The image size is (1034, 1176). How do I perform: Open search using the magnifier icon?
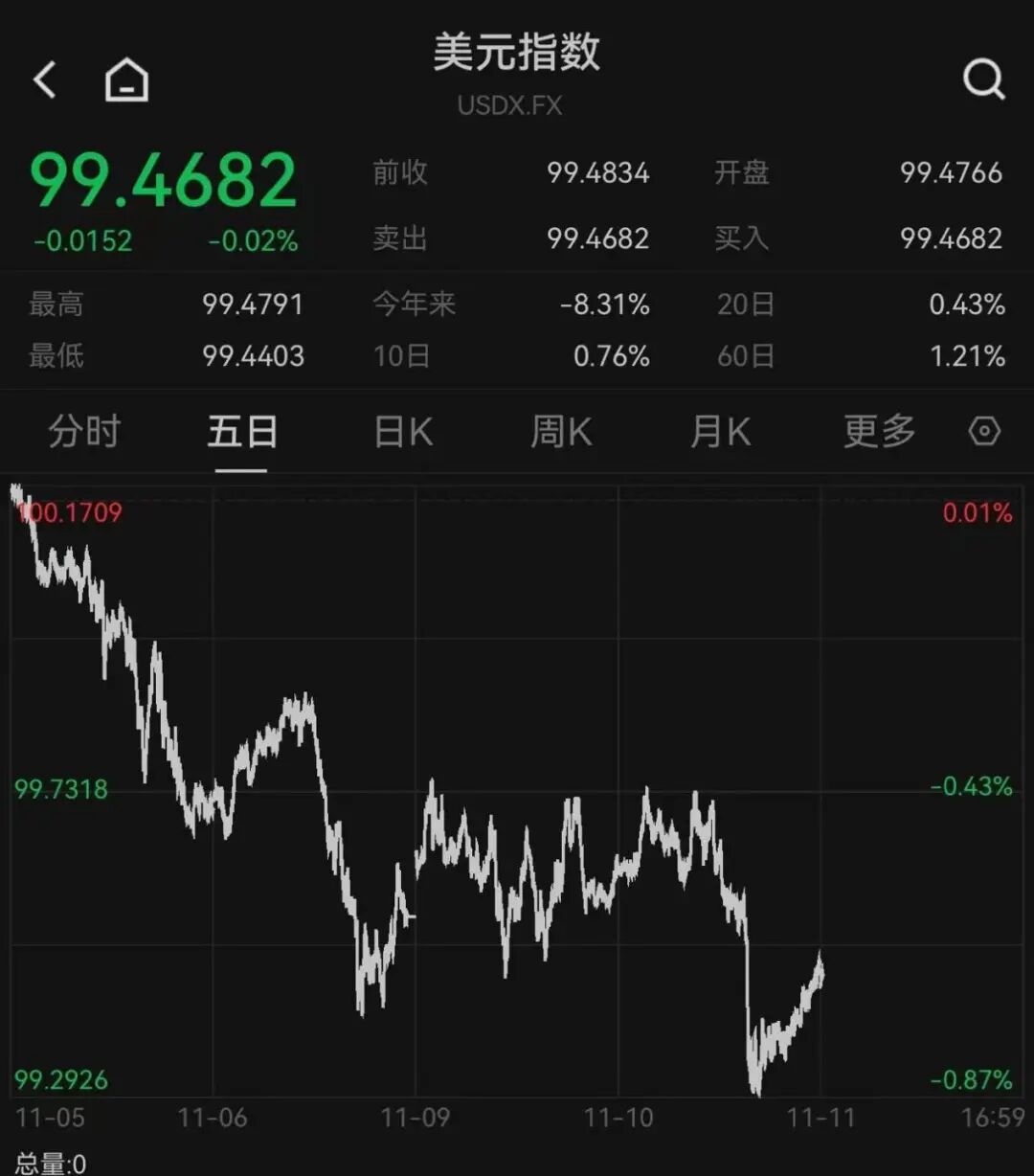point(982,79)
